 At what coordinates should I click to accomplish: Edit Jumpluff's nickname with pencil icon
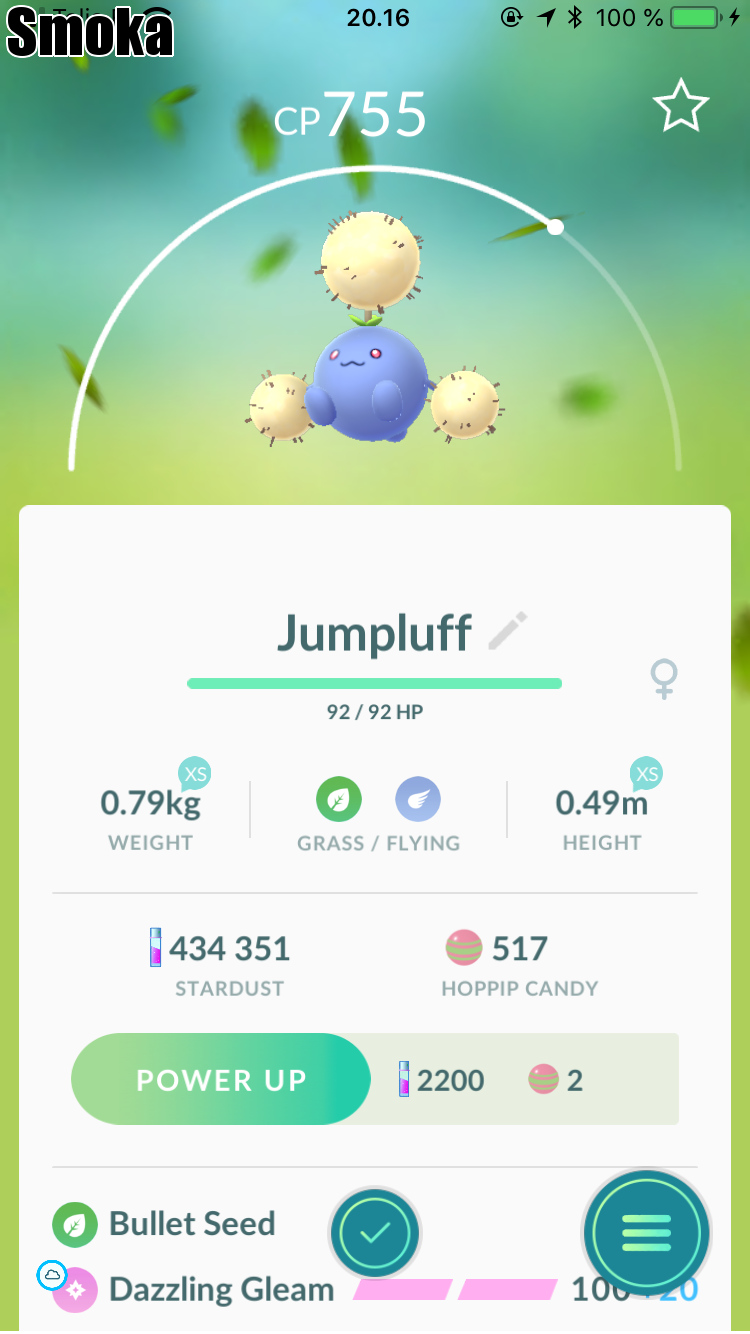click(508, 632)
